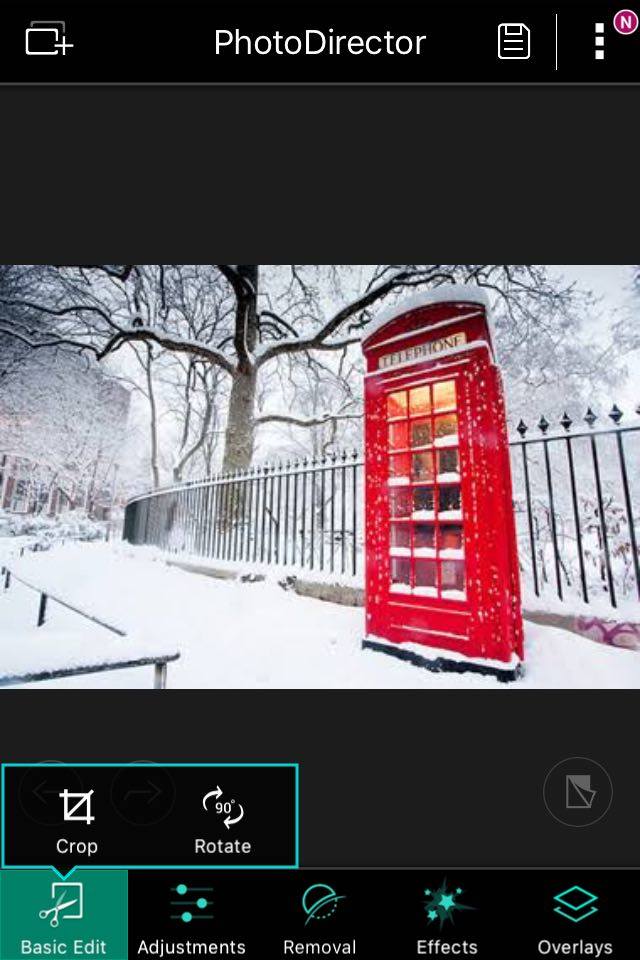Switch to the Basic Edit tab

(x=64, y=915)
